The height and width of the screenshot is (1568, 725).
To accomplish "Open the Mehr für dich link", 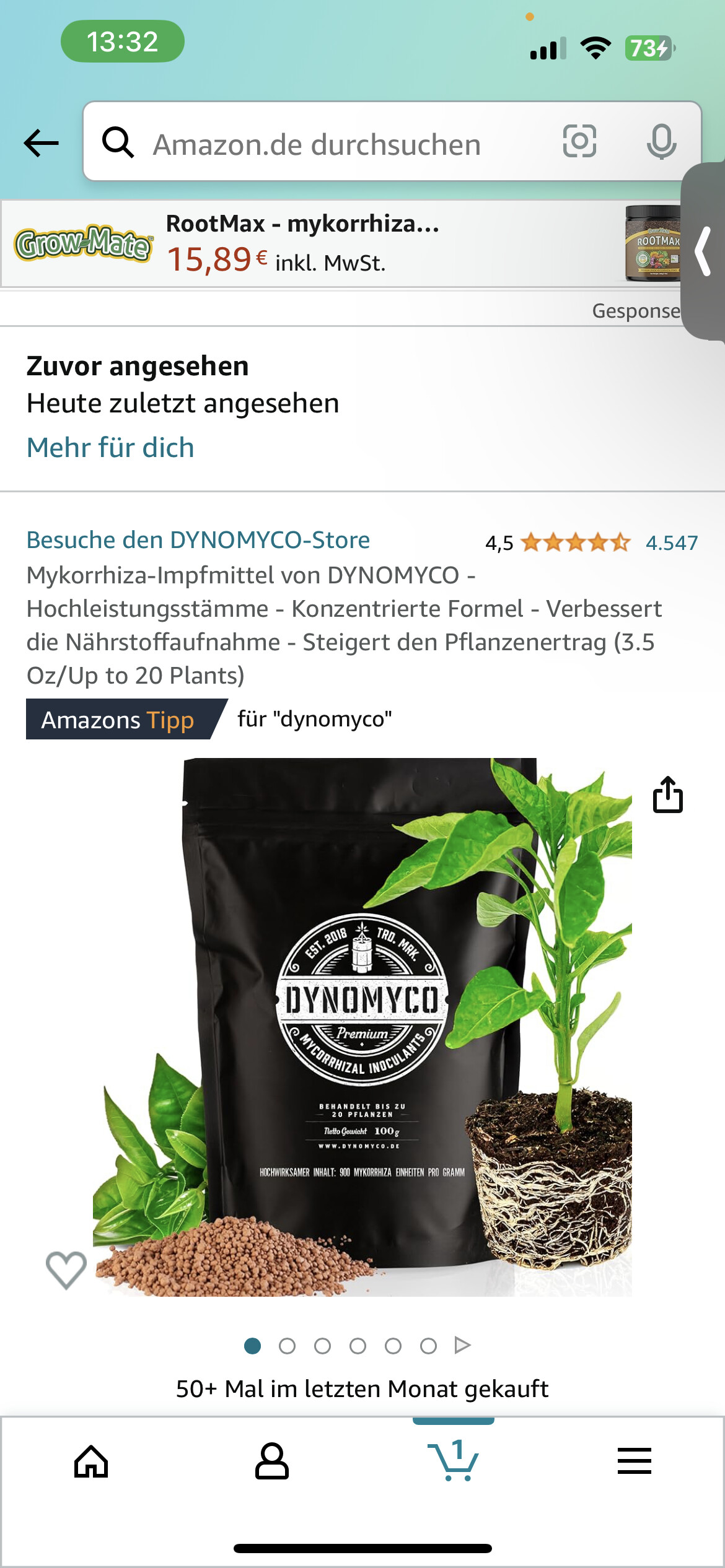I will tap(110, 448).
